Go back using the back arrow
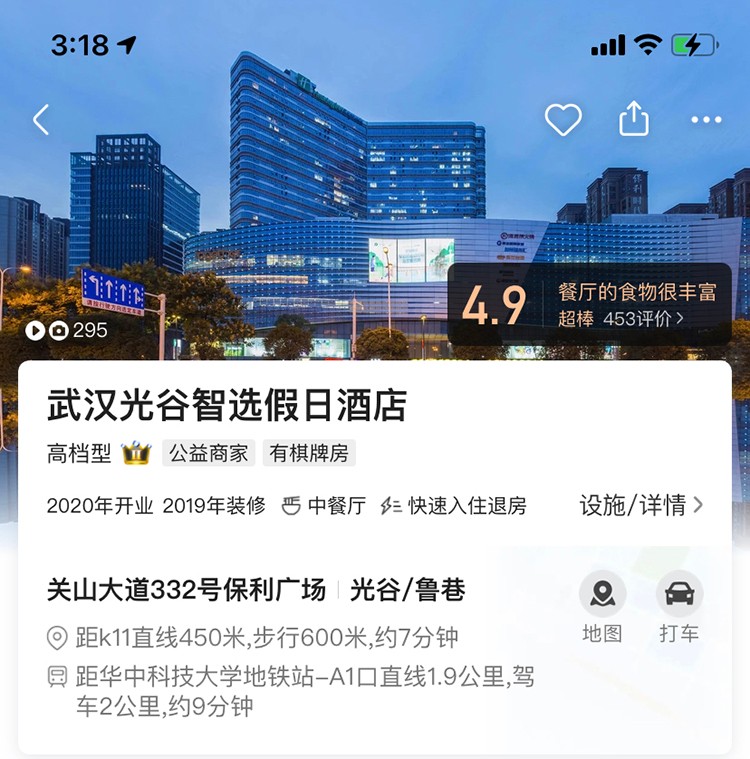 point(41,120)
